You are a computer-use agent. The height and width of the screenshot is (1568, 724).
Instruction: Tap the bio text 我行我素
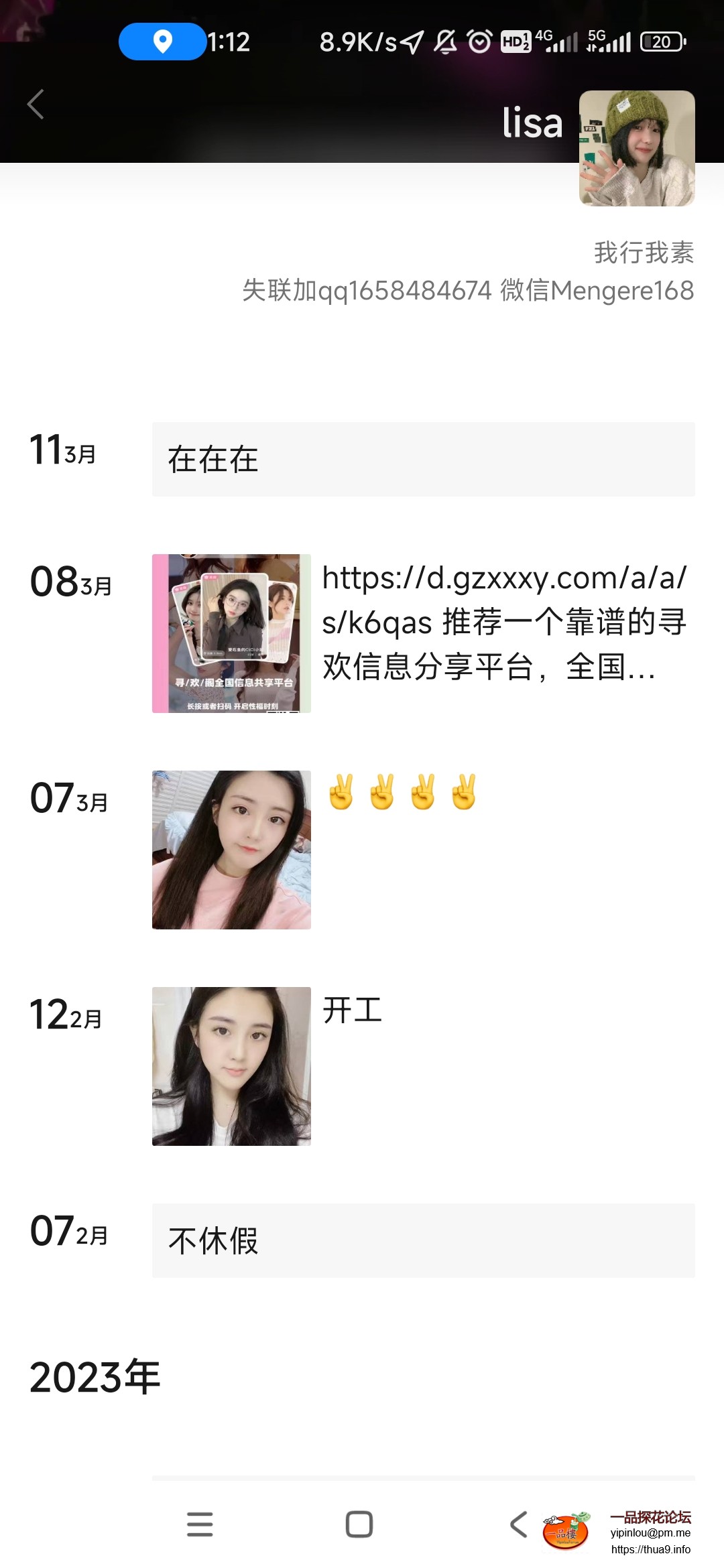coord(644,253)
